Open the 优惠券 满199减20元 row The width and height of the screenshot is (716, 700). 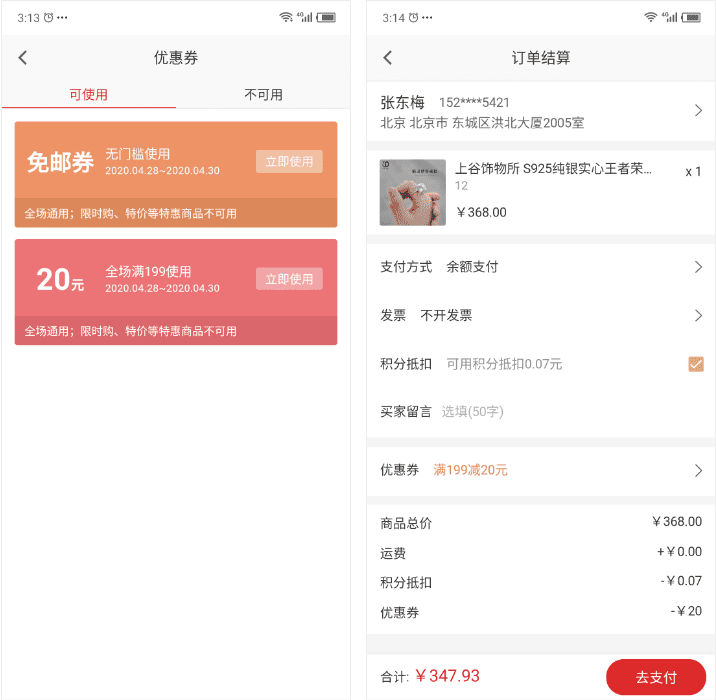click(x=540, y=470)
